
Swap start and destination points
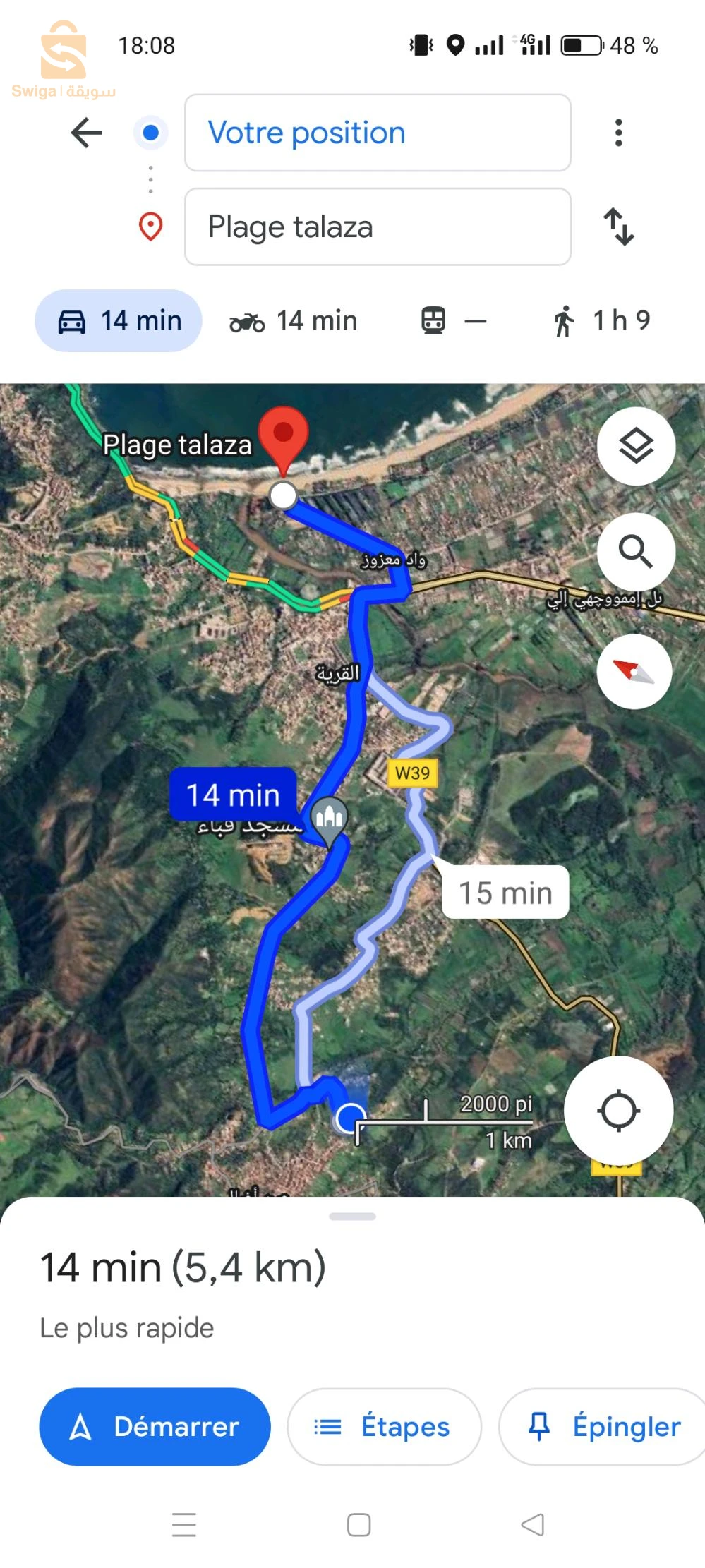[x=618, y=227]
